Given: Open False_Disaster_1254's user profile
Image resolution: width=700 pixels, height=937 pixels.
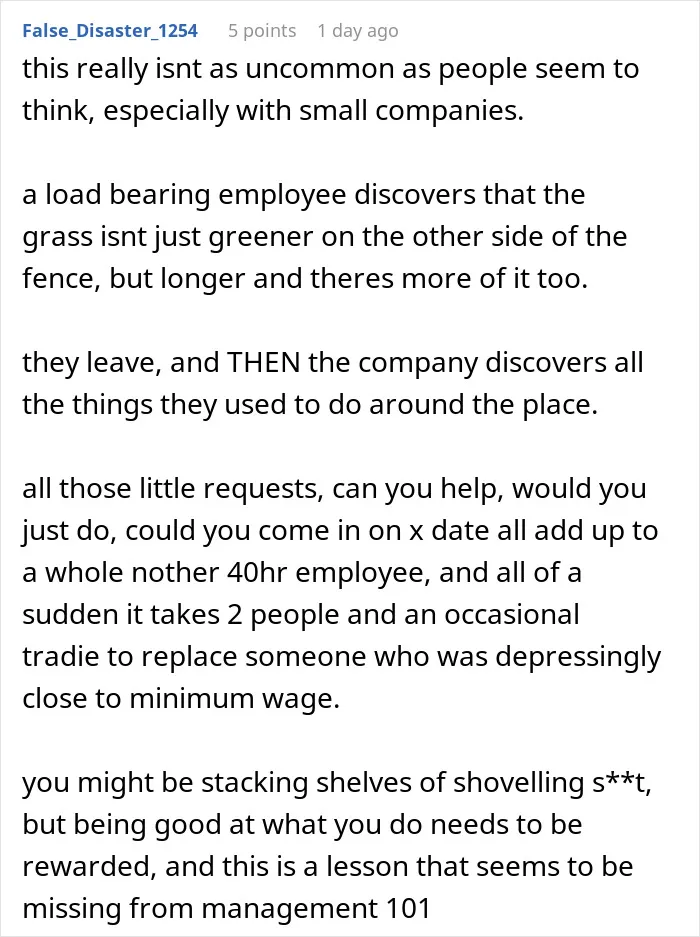Looking at the screenshot, I should 110,30.
